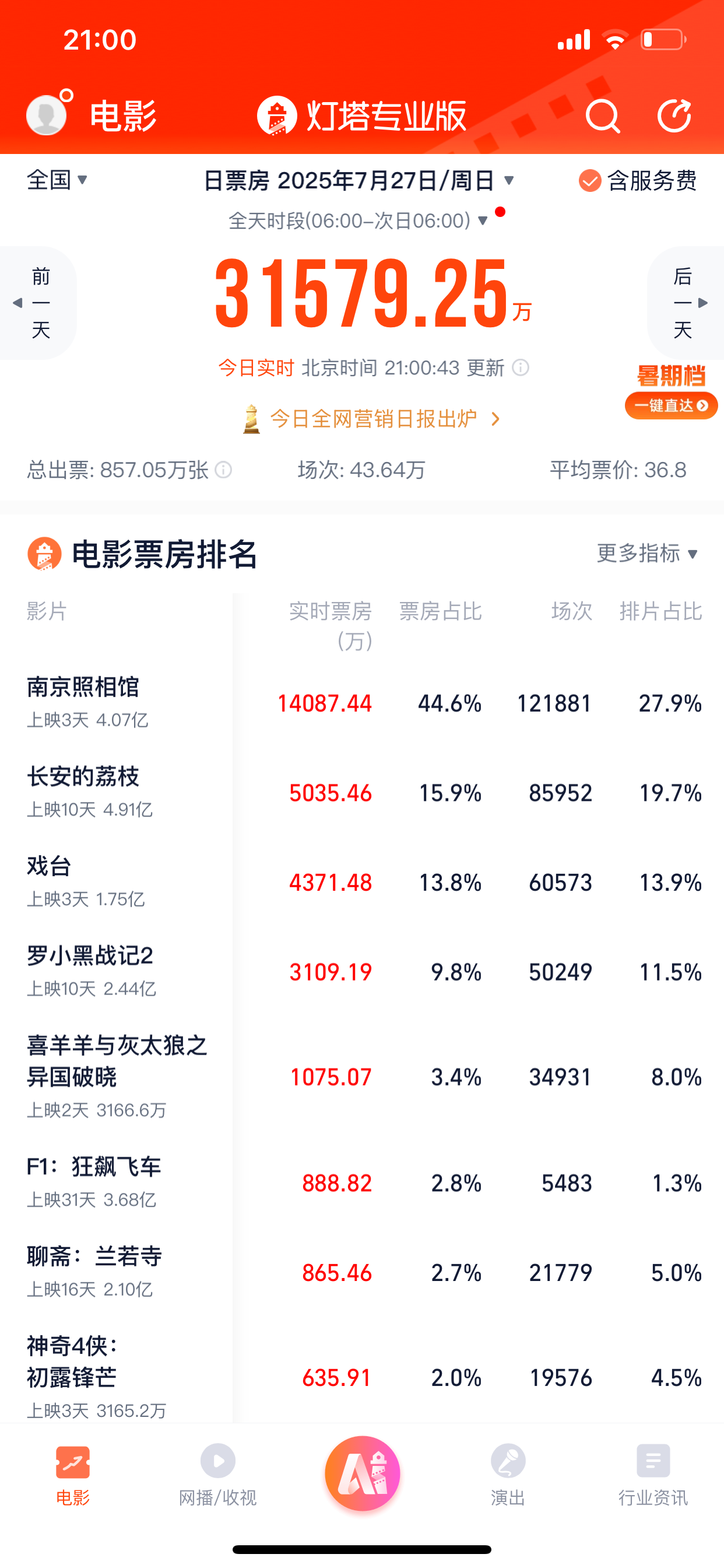Screen dimensions: 724x1568
Task: Change the 全天时段 time range
Action: click(x=359, y=220)
